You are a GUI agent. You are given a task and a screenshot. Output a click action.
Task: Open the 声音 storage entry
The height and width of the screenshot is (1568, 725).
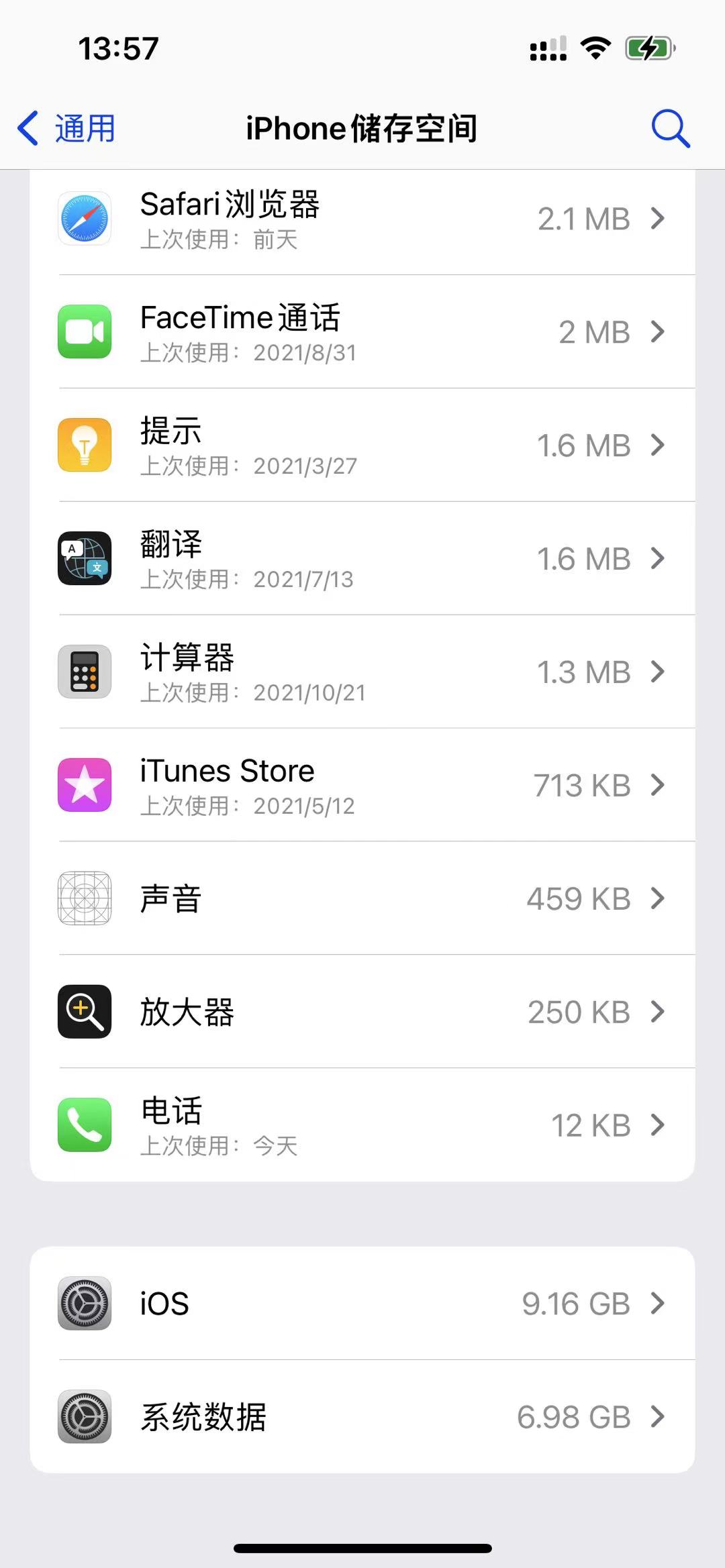click(362, 899)
